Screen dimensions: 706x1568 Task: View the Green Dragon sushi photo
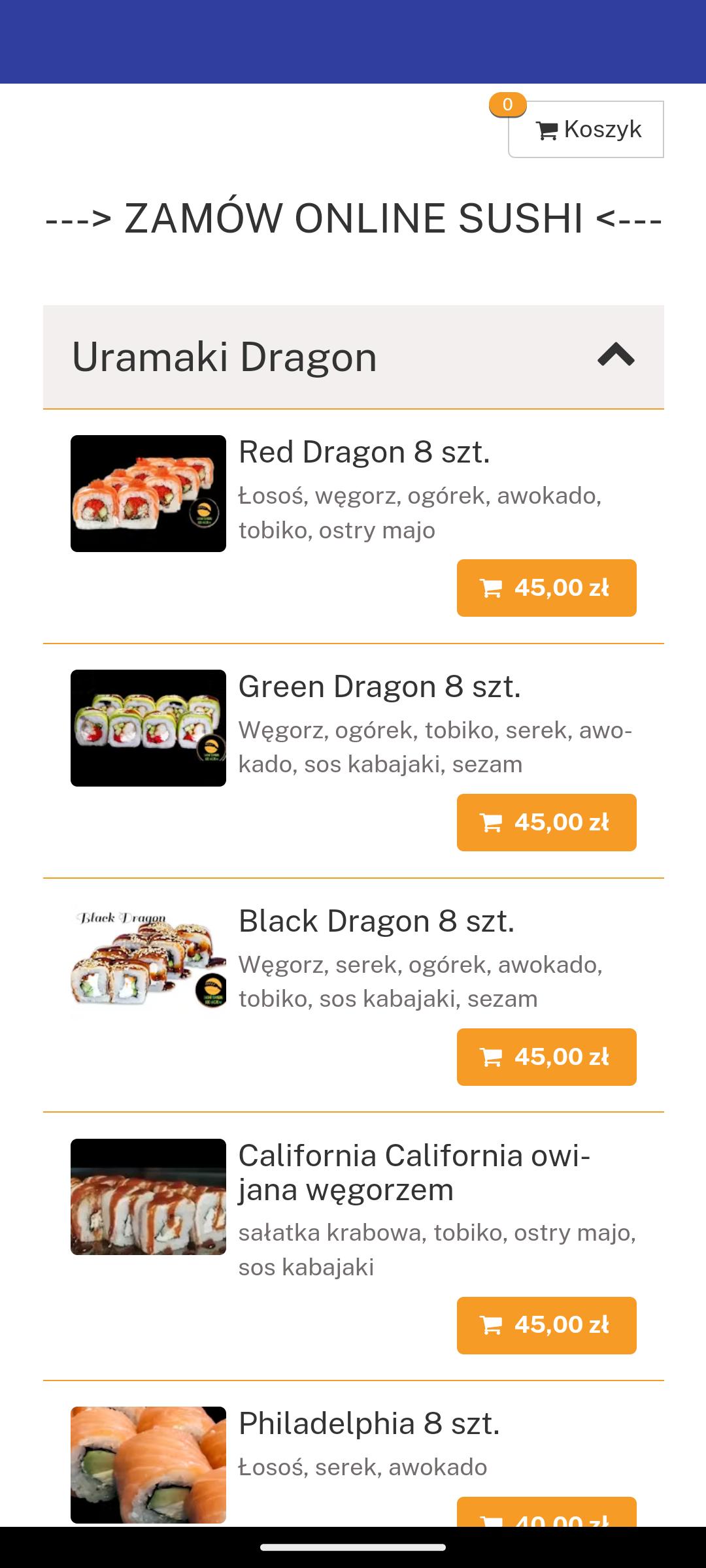click(148, 728)
